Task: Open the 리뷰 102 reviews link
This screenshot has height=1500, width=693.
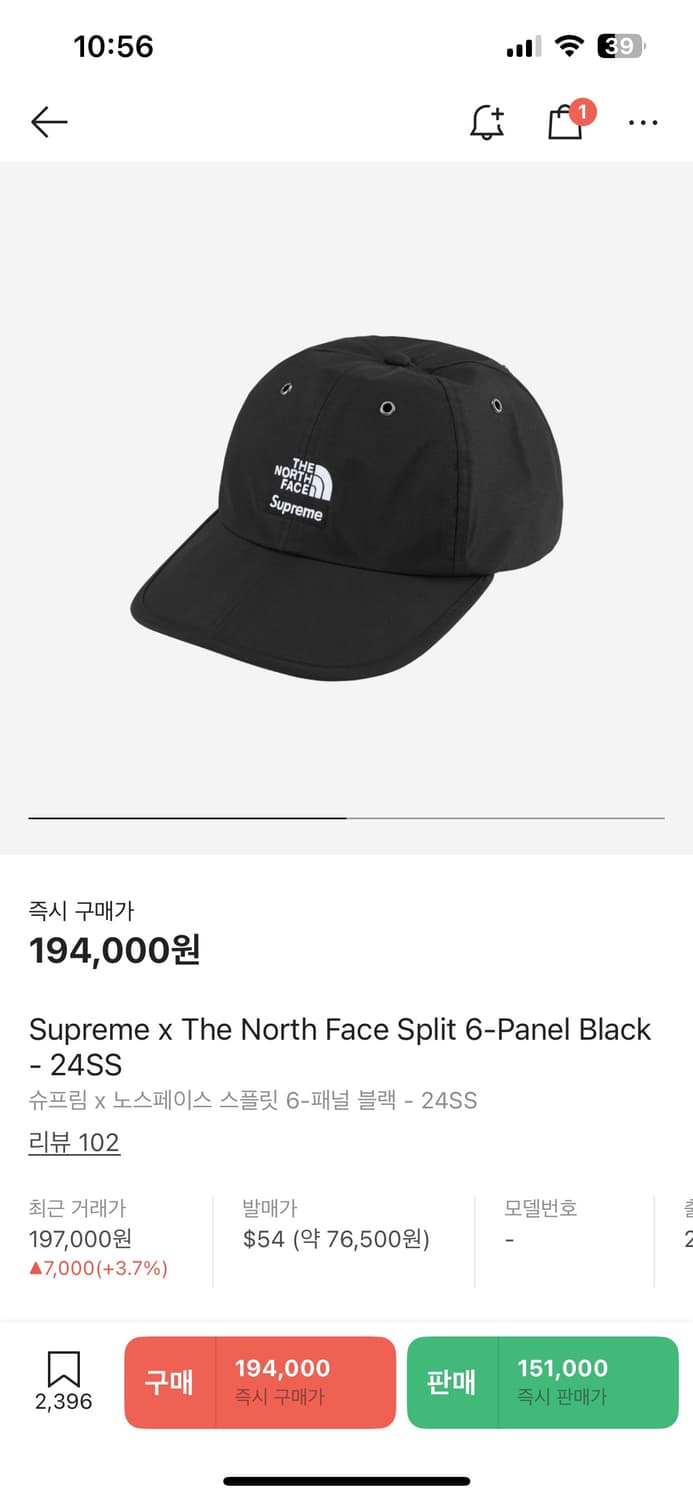Action: click(x=74, y=1142)
